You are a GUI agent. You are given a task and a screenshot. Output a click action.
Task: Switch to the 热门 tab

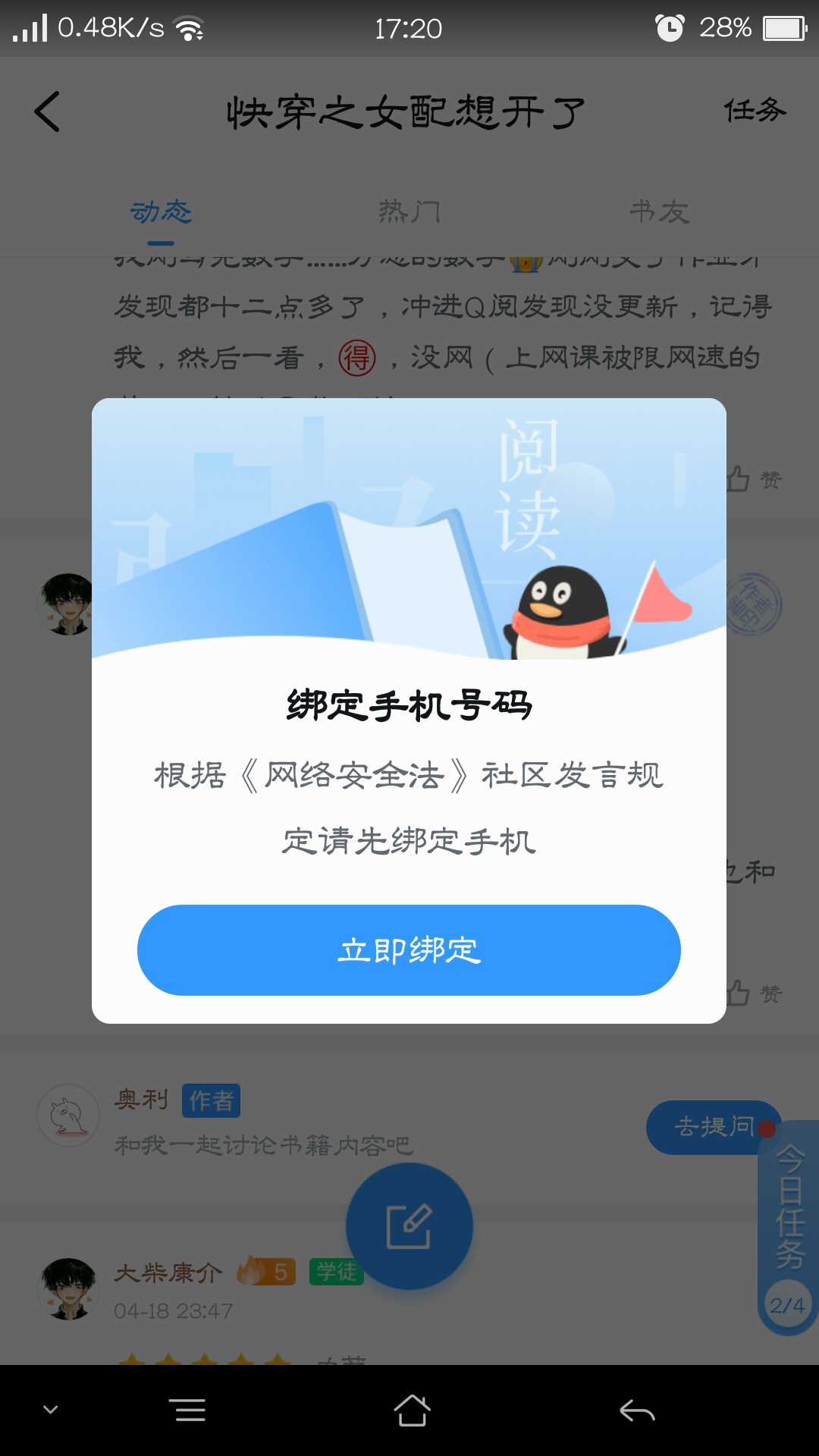click(409, 212)
